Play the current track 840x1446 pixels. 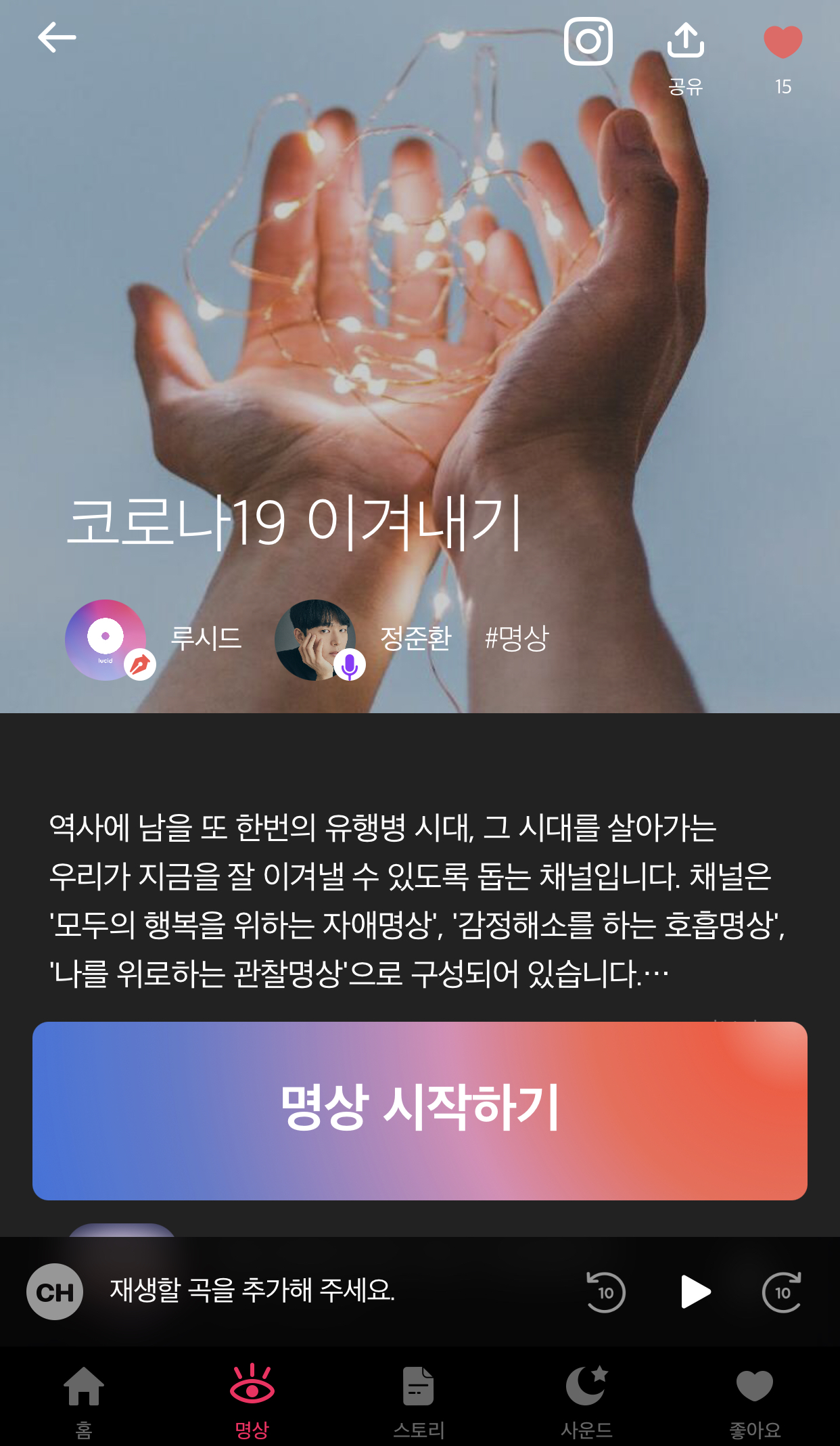point(695,1292)
